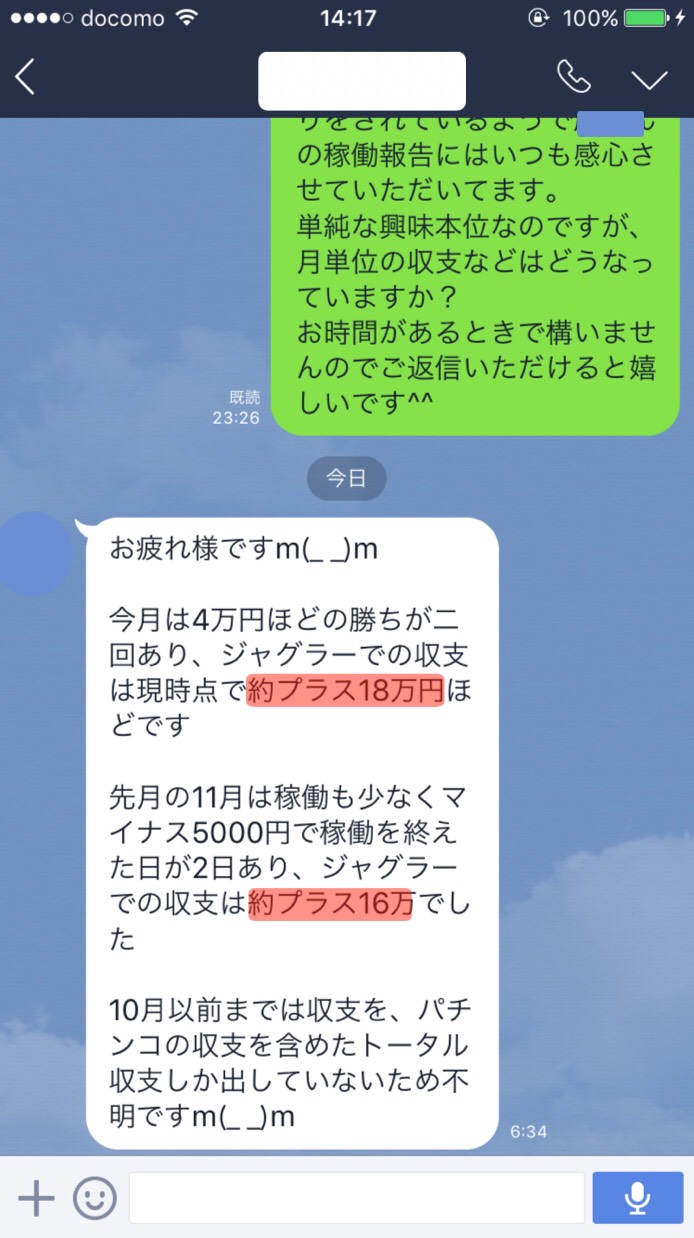Open the sender's profile avatar
The height and width of the screenshot is (1238, 694).
tap(35, 554)
